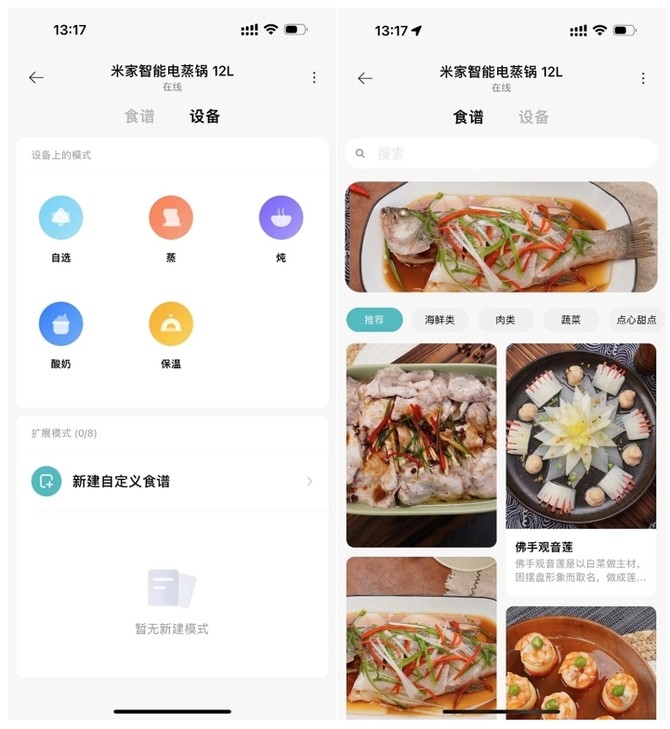Start the 炖 stew mode
Viewport: 670px width, 729px height.
(x=281, y=218)
